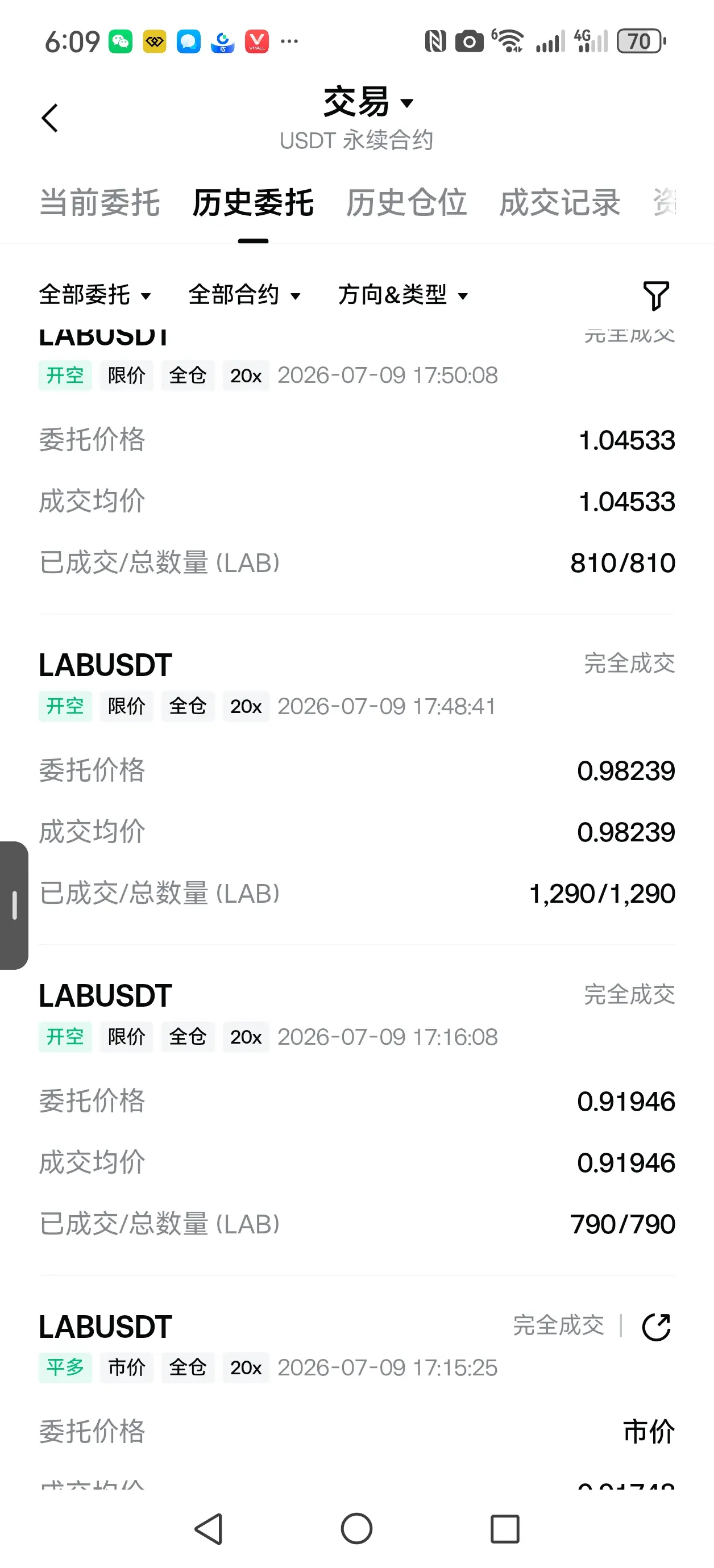Expand the 方向&类型 filter dropdown

tap(403, 295)
